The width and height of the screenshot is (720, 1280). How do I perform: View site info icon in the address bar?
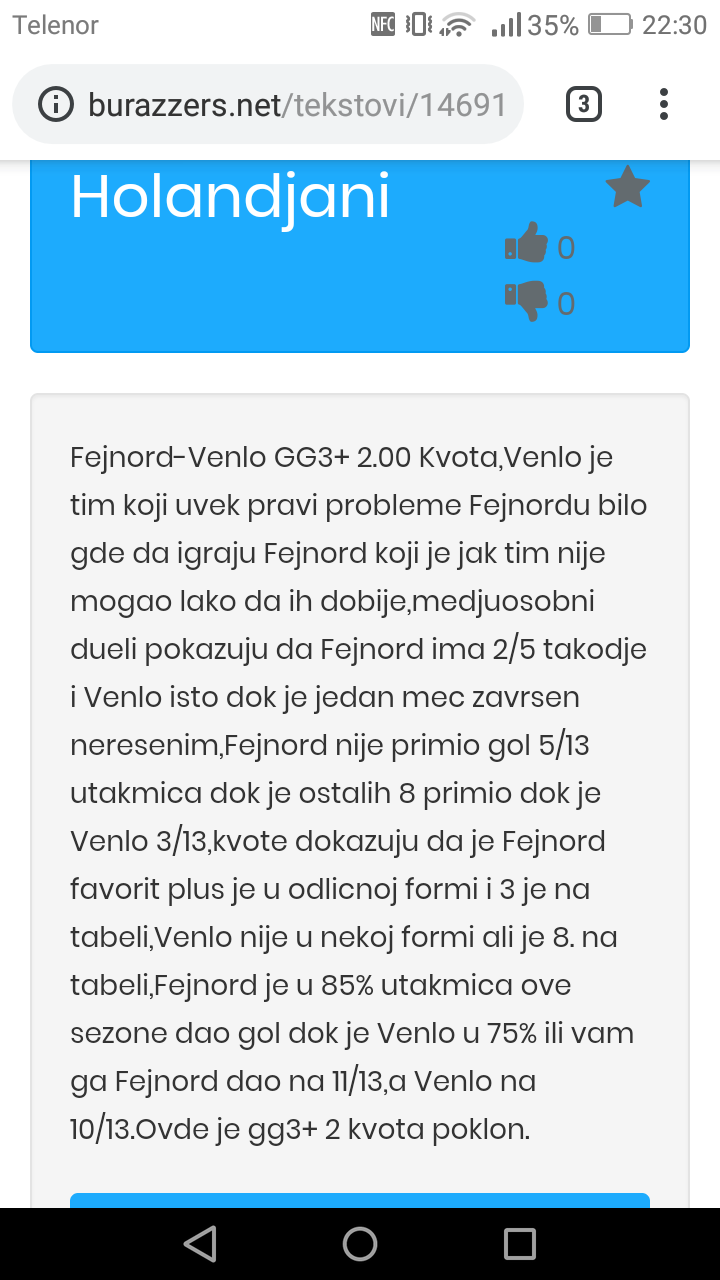pyautogui.click(x=56, y=104)
